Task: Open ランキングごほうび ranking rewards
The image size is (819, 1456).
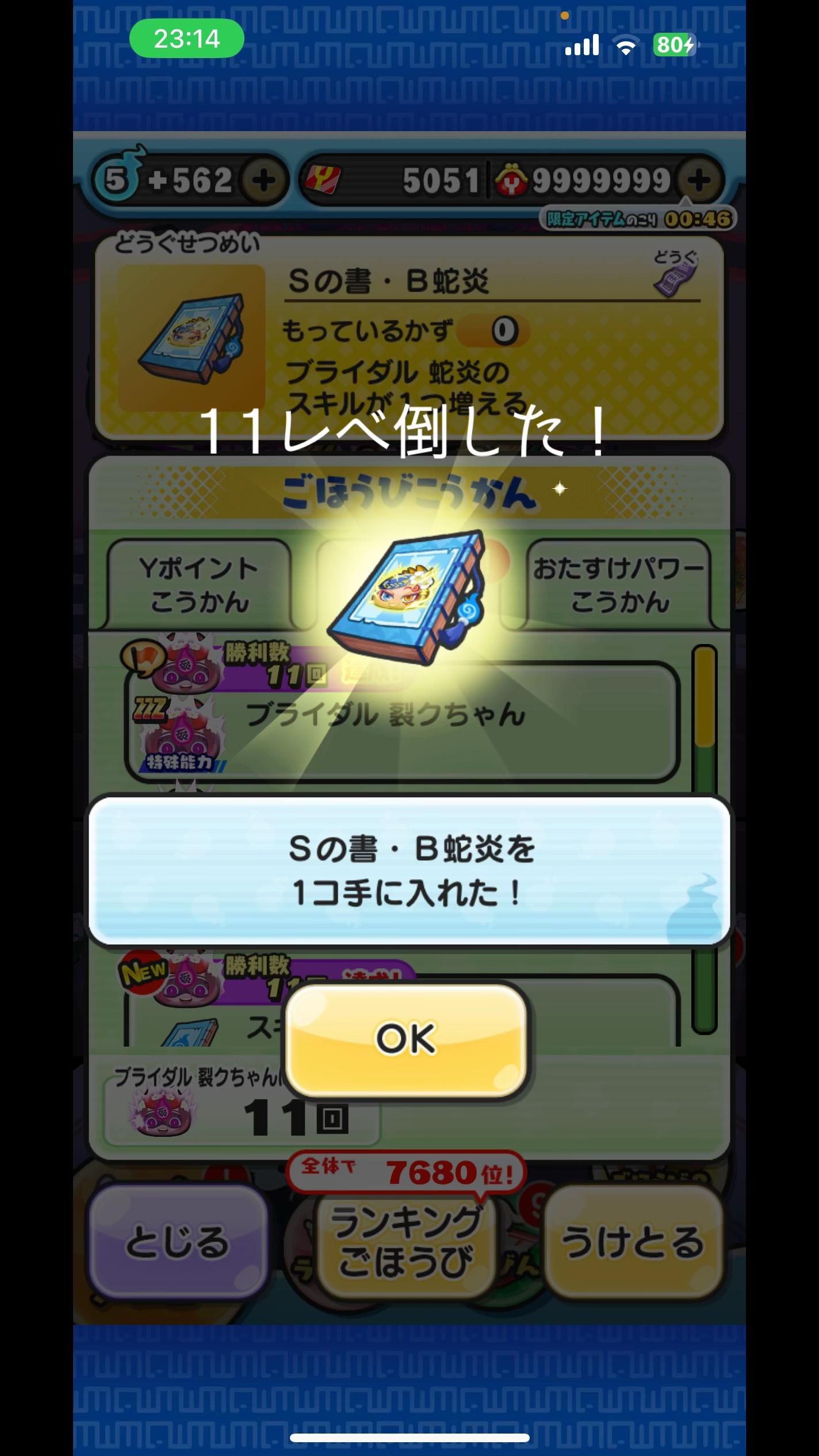Action: pos(406,1241)
